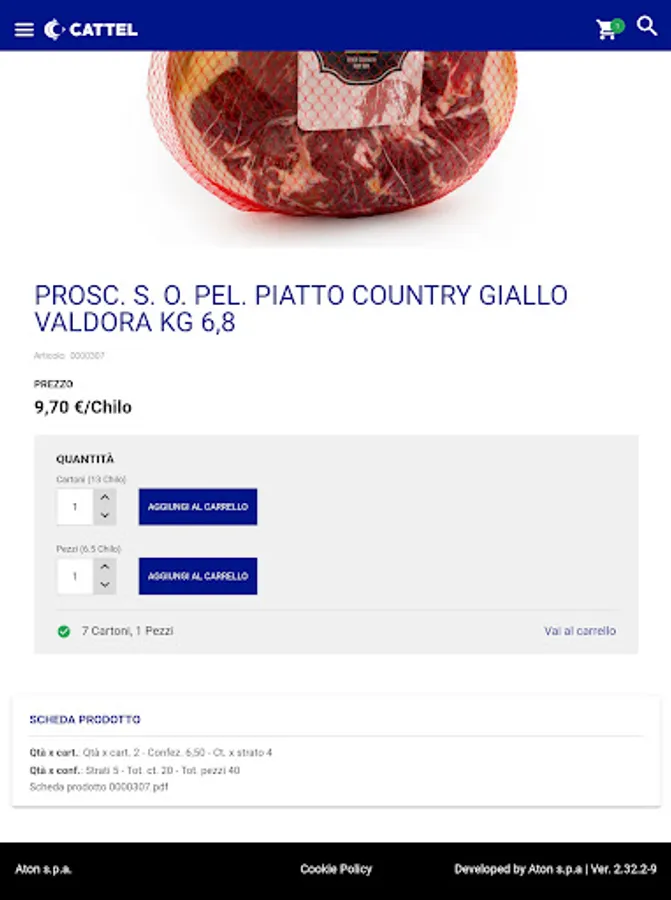Tap the Pezzi quantity field
Screen dimensions: 671x900
(75, 576)
